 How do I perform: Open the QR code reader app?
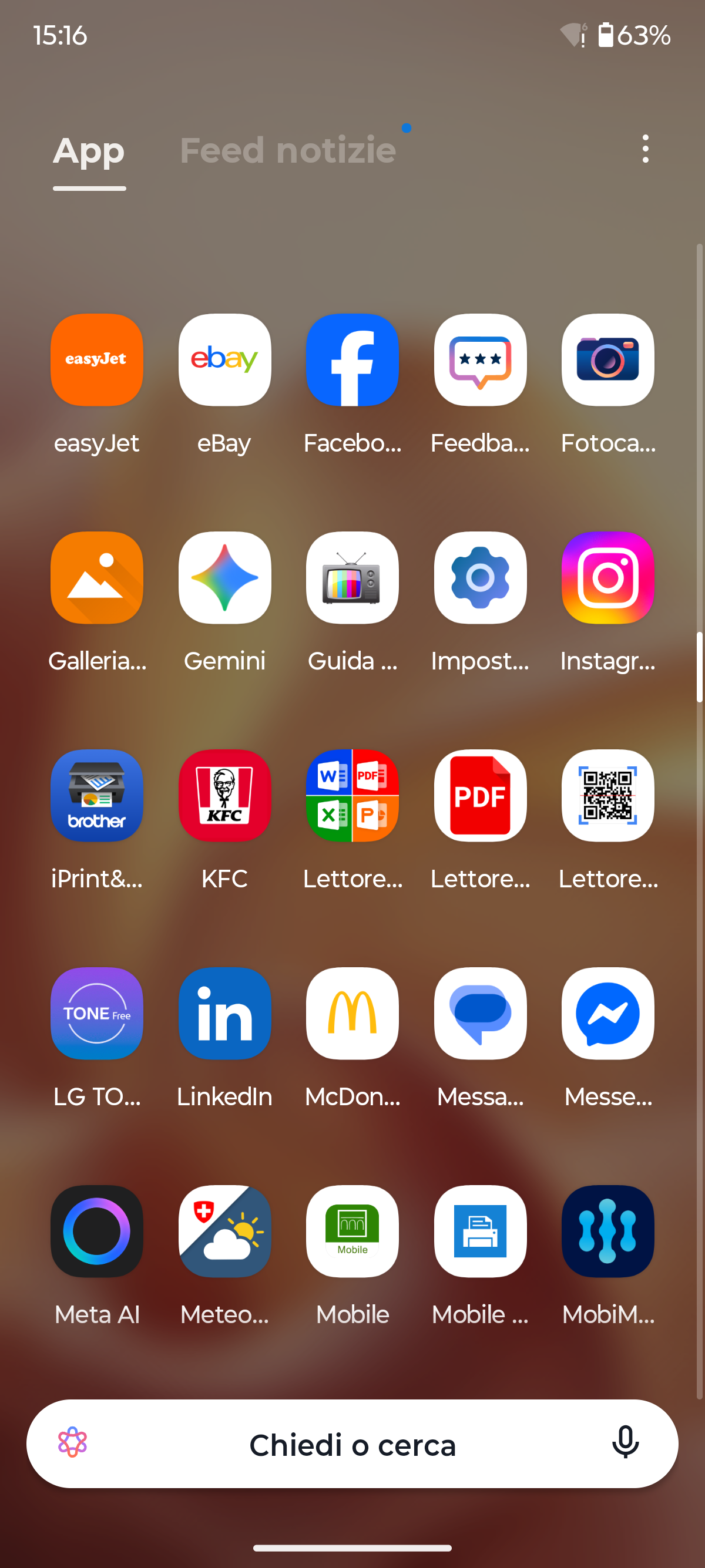tap(607, 796)
